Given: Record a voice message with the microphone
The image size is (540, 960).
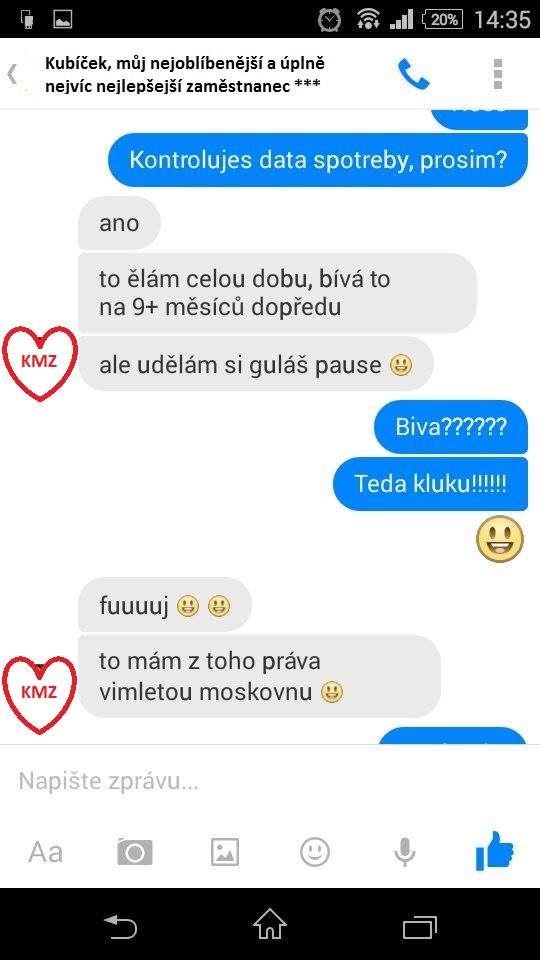Looking at the screenshot, I should coord(404,852).
